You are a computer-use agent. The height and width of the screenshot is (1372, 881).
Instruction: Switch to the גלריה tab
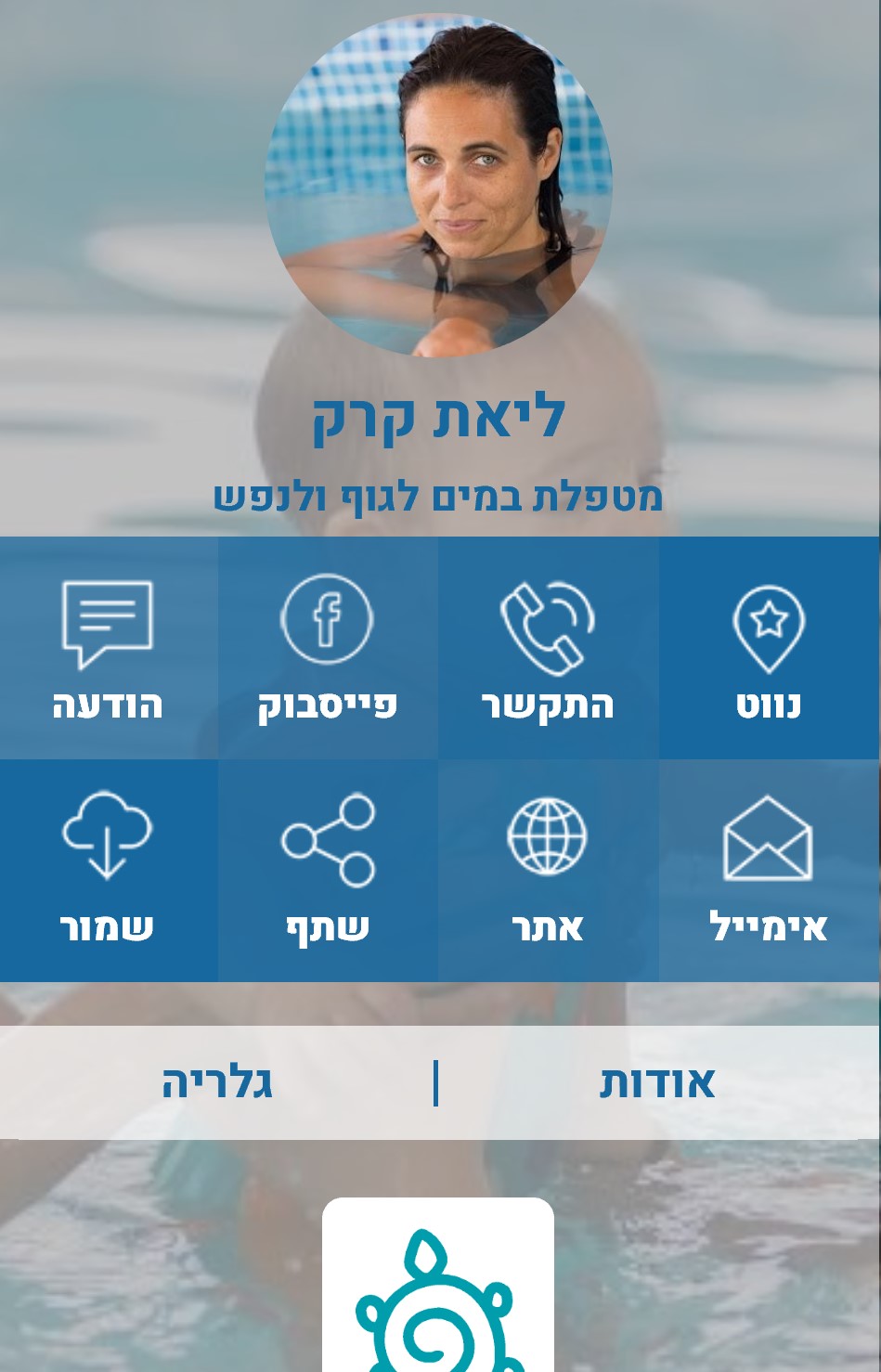click(217, 1082)
